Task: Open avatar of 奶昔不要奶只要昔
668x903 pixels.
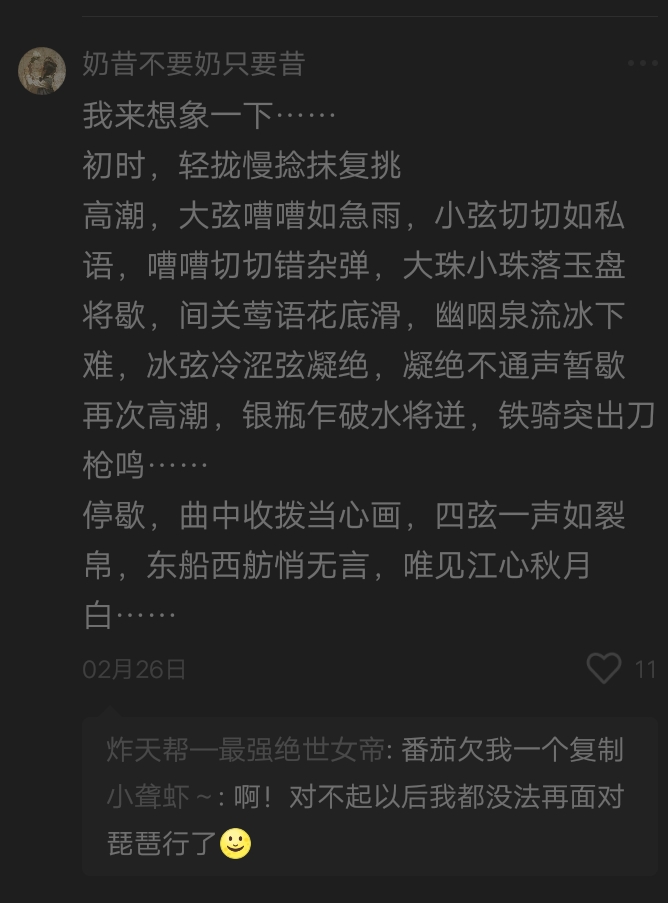Action: [42, 71]
